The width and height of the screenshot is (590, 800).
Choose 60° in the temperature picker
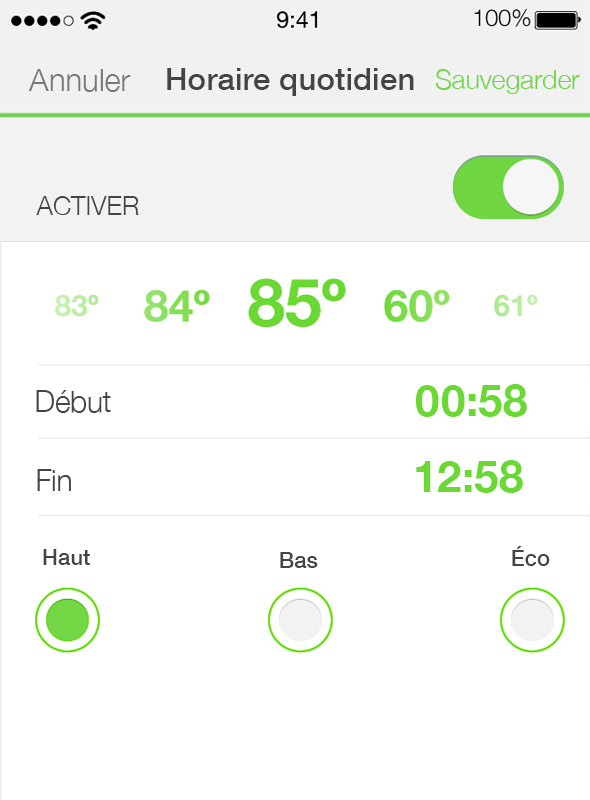pyautogui.click(x=416, y=306)
